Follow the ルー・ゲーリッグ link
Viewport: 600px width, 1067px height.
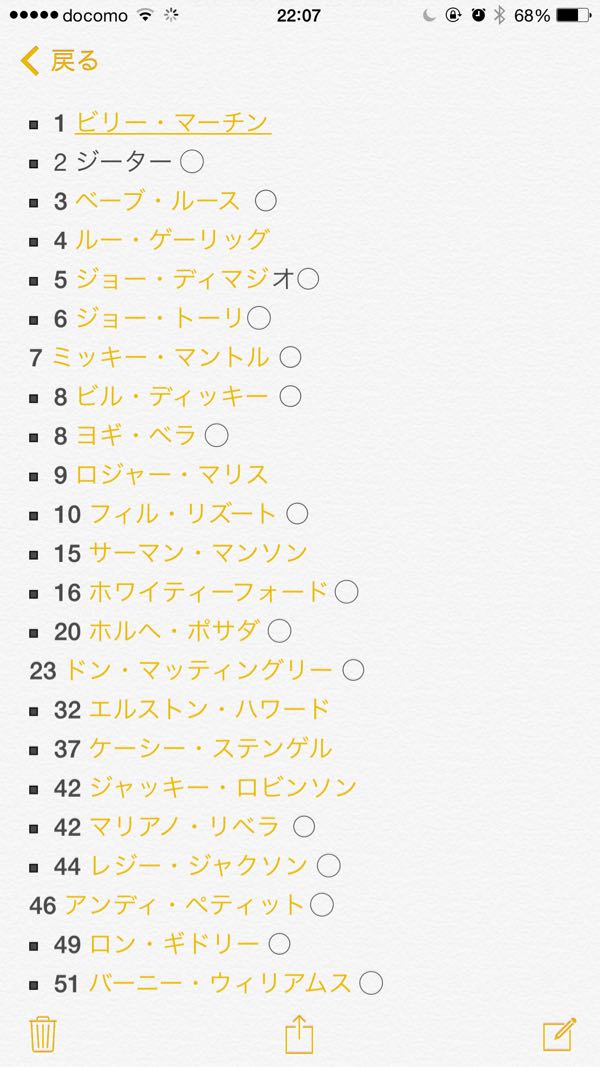tap(172, 240)
